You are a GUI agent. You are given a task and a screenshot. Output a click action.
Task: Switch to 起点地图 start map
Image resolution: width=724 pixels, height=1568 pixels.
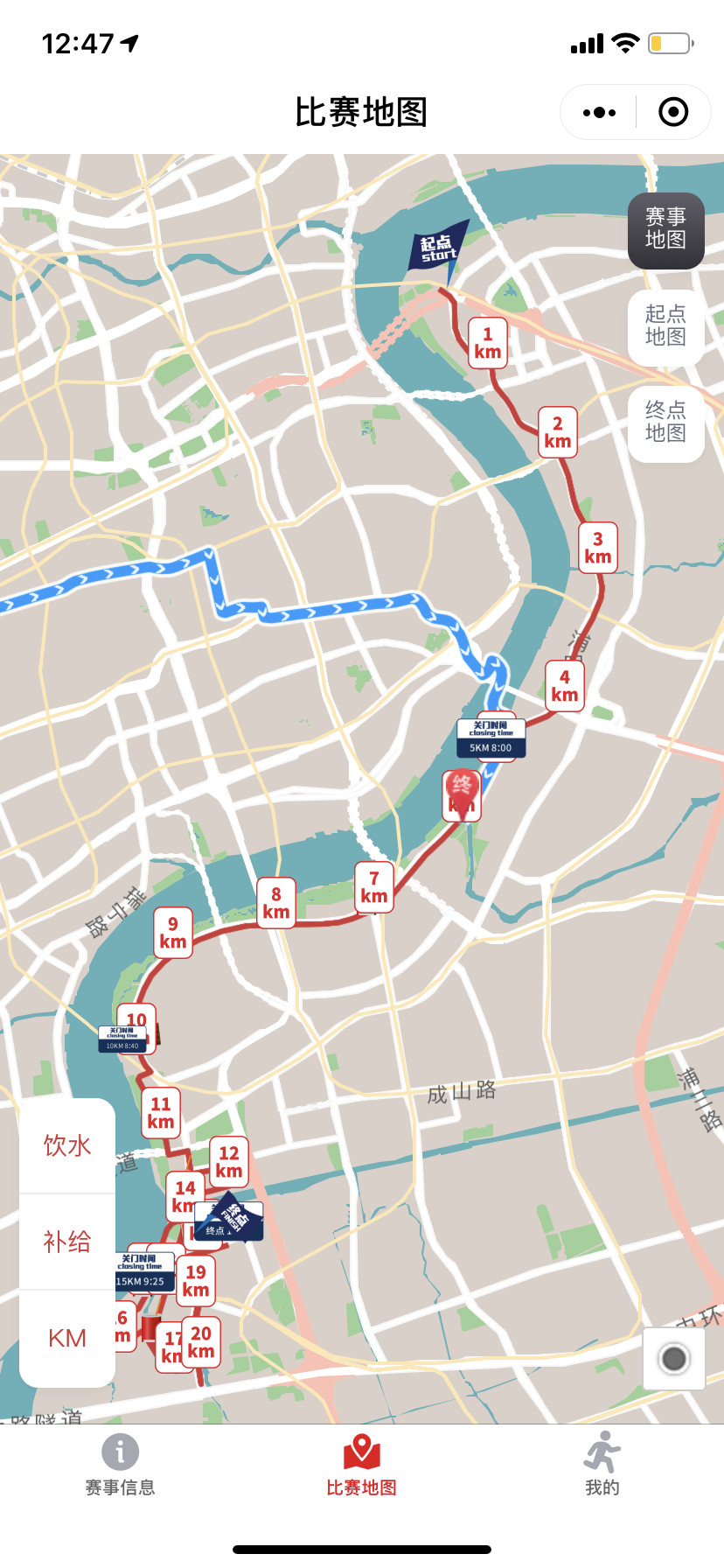(x=665, y=325)
